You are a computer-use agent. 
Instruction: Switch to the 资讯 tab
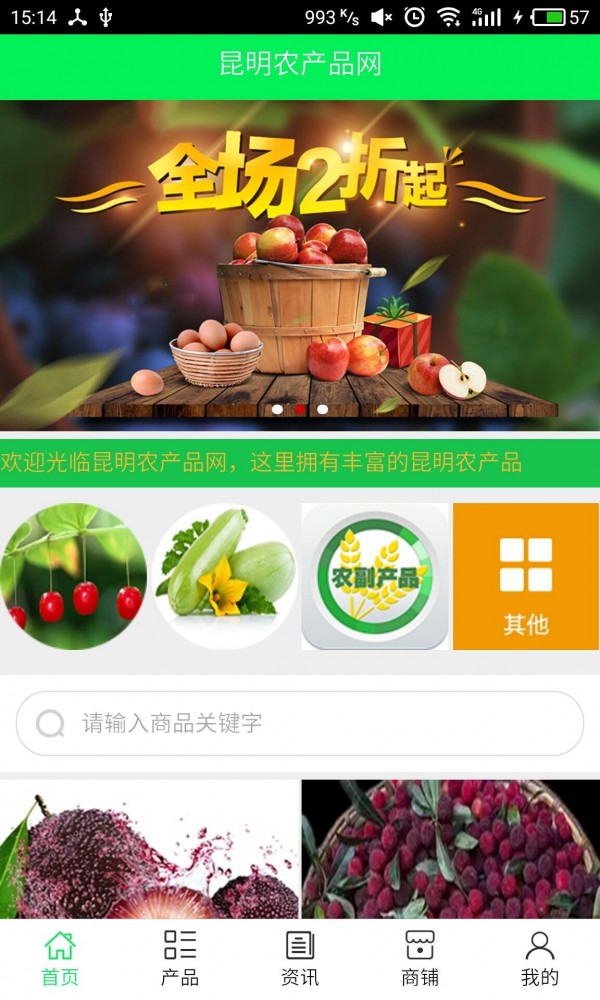pos(300,958)
